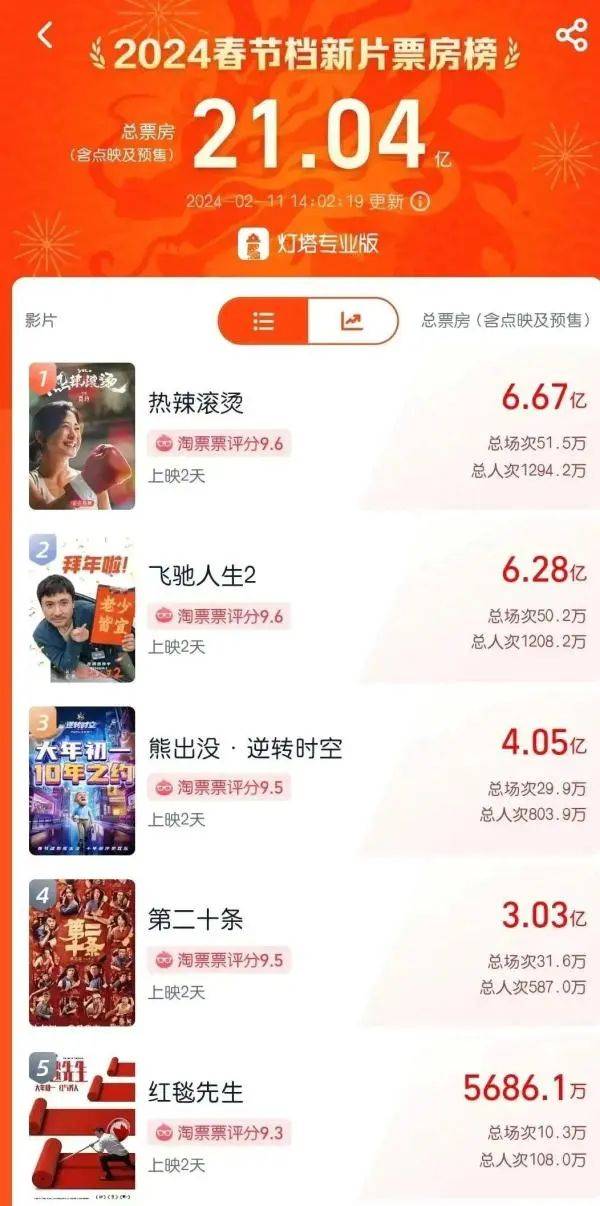Go back using the top arrow

point(45,36)
